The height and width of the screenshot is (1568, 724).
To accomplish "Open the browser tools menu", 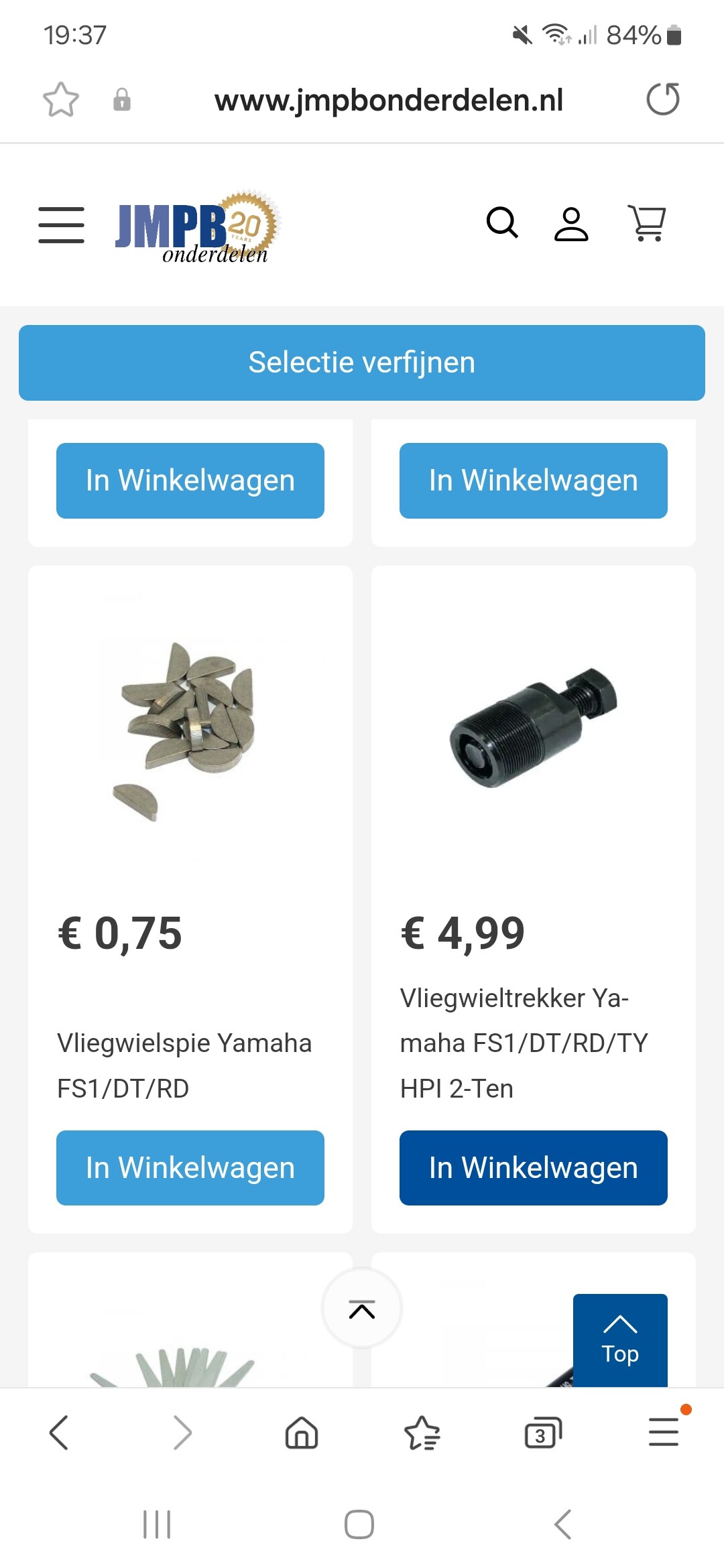I will tap(664, 1433).
